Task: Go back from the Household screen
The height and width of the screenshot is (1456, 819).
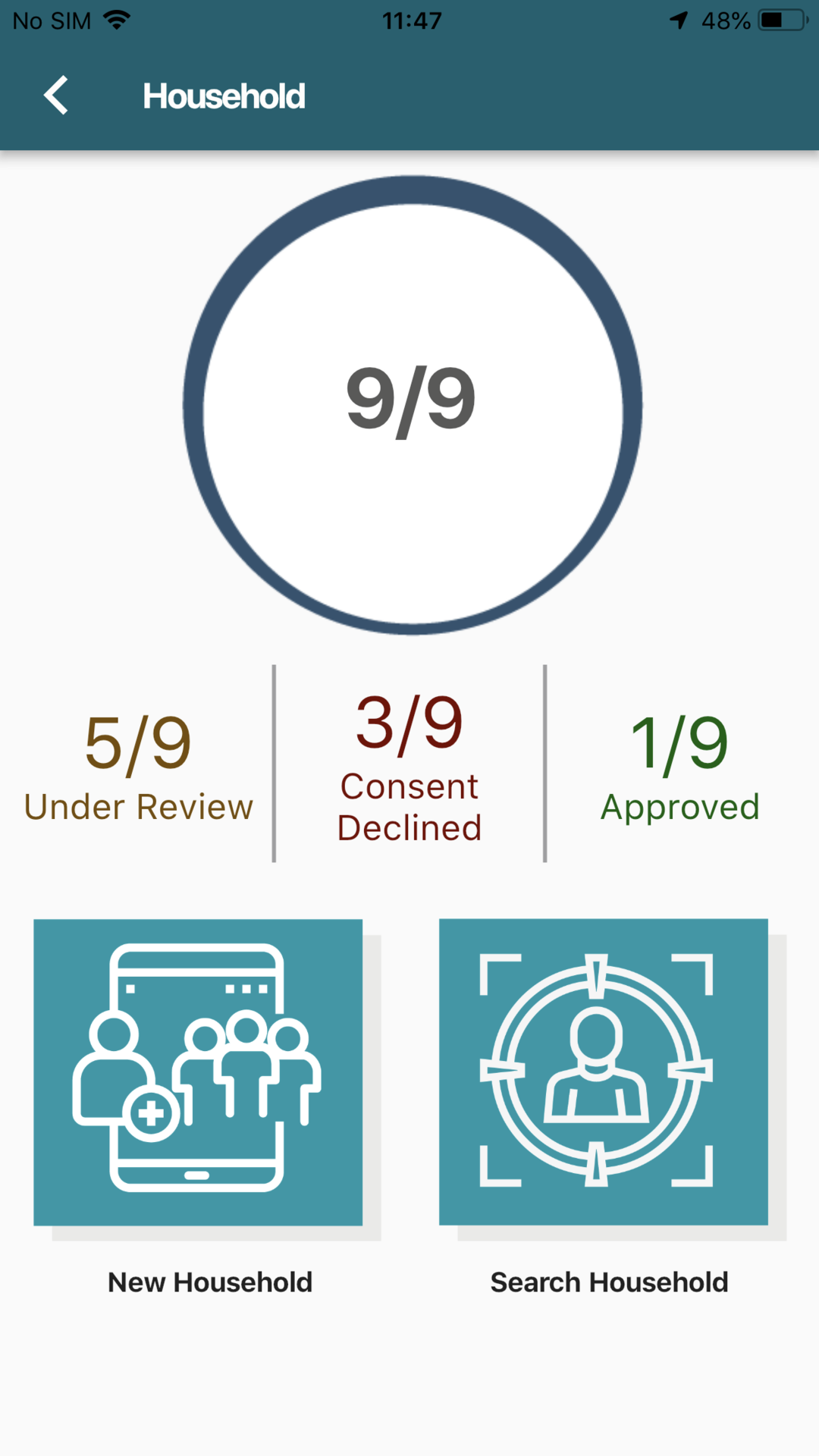Action: 56,96
